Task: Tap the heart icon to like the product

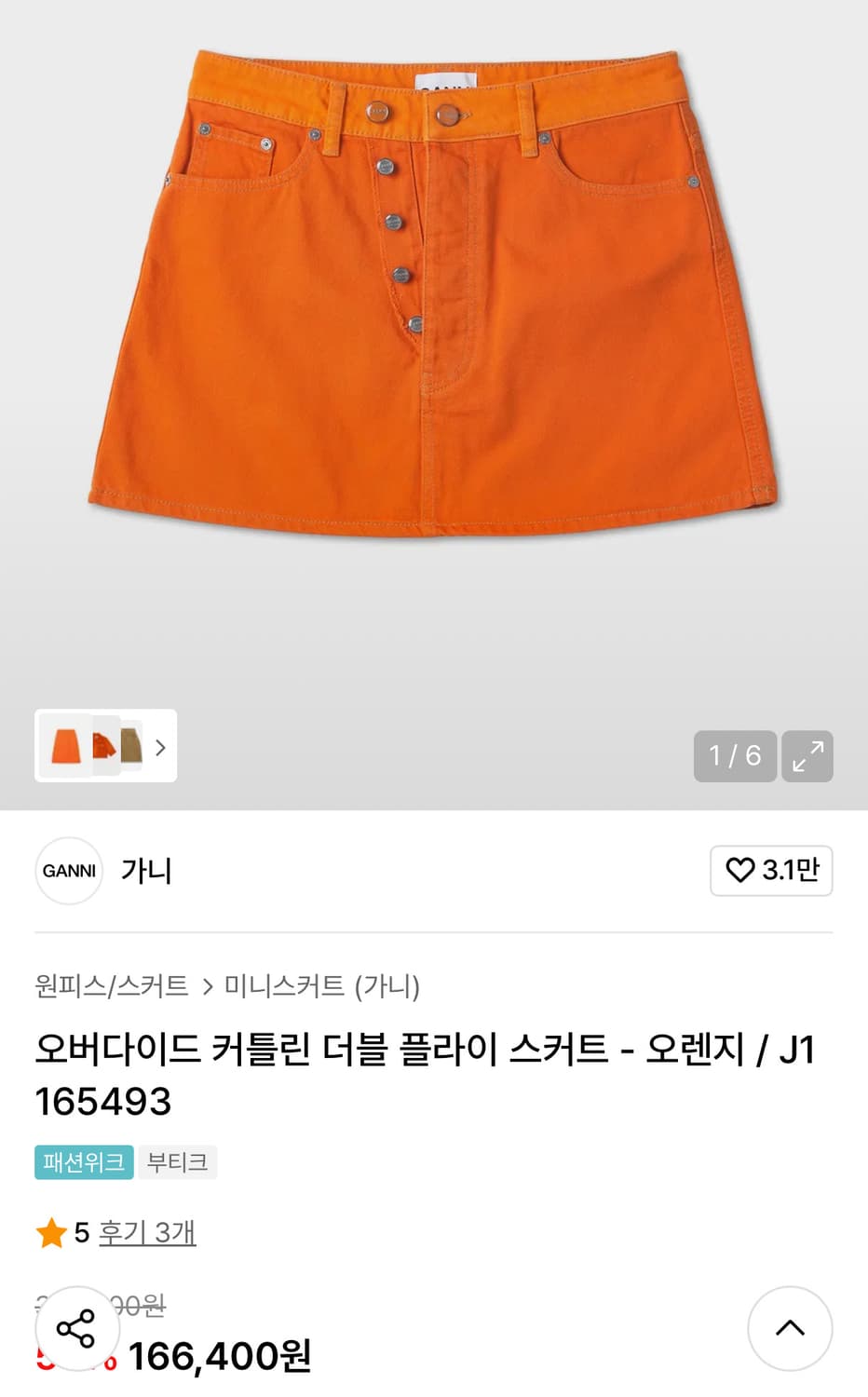Action: [x=739, y=870]
